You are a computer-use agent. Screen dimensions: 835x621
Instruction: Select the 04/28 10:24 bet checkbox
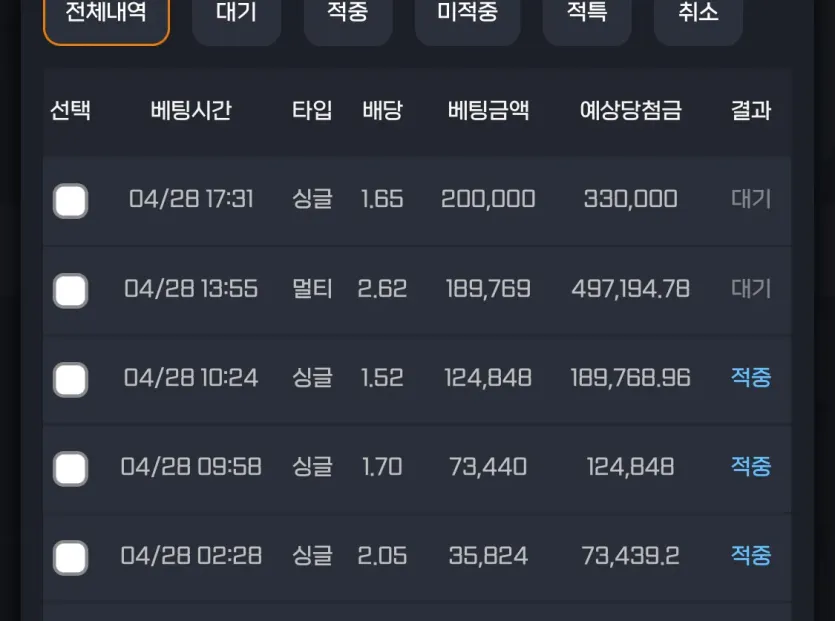[70, 379]
